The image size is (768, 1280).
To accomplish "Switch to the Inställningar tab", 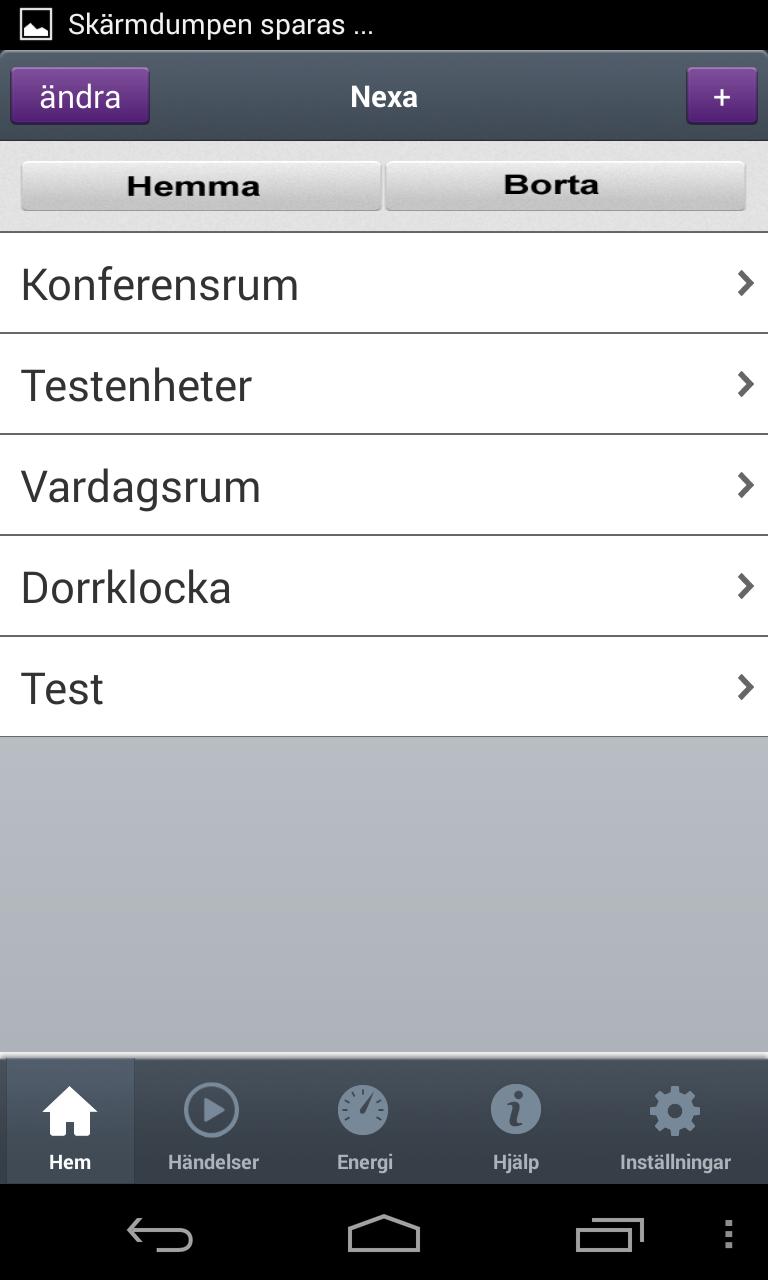I will pyautogui.click(x=675, y=1124).
